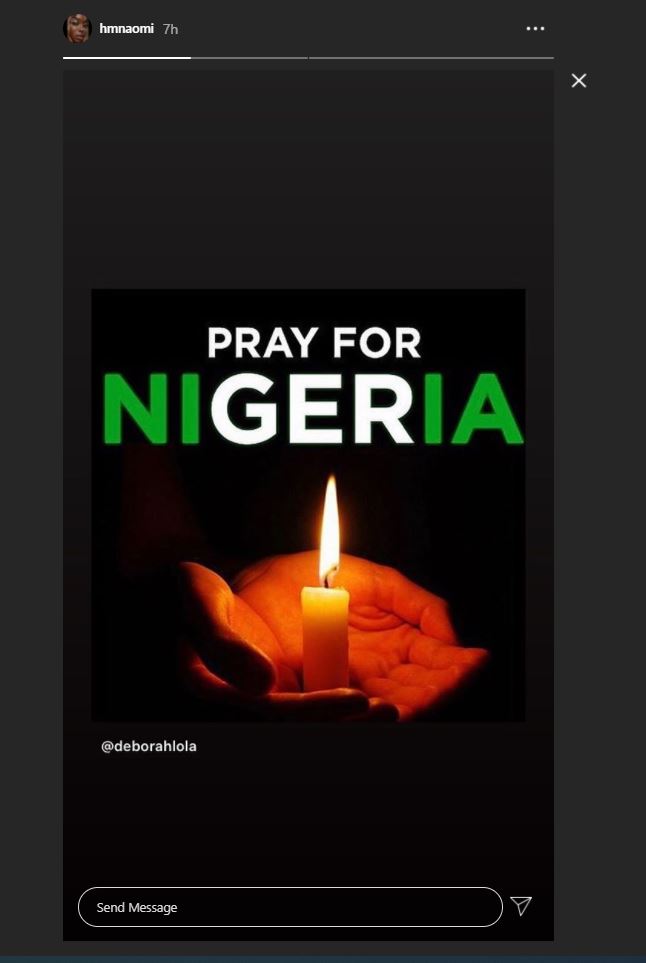Open the @deborahlola mention
Viewport: 646px width, 963px height.
click(149, 746)
